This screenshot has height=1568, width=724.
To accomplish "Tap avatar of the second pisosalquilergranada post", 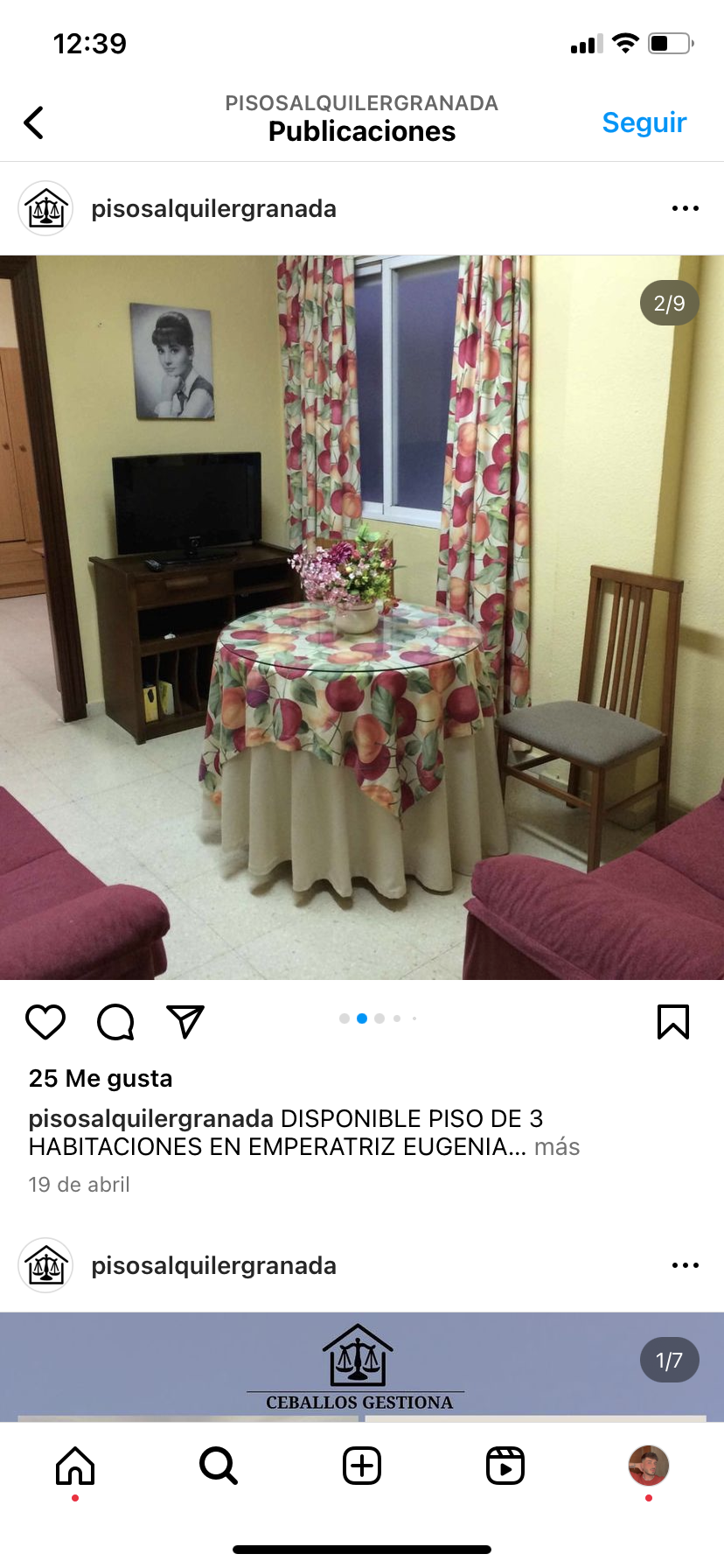I will click(x=45, y=1265).
